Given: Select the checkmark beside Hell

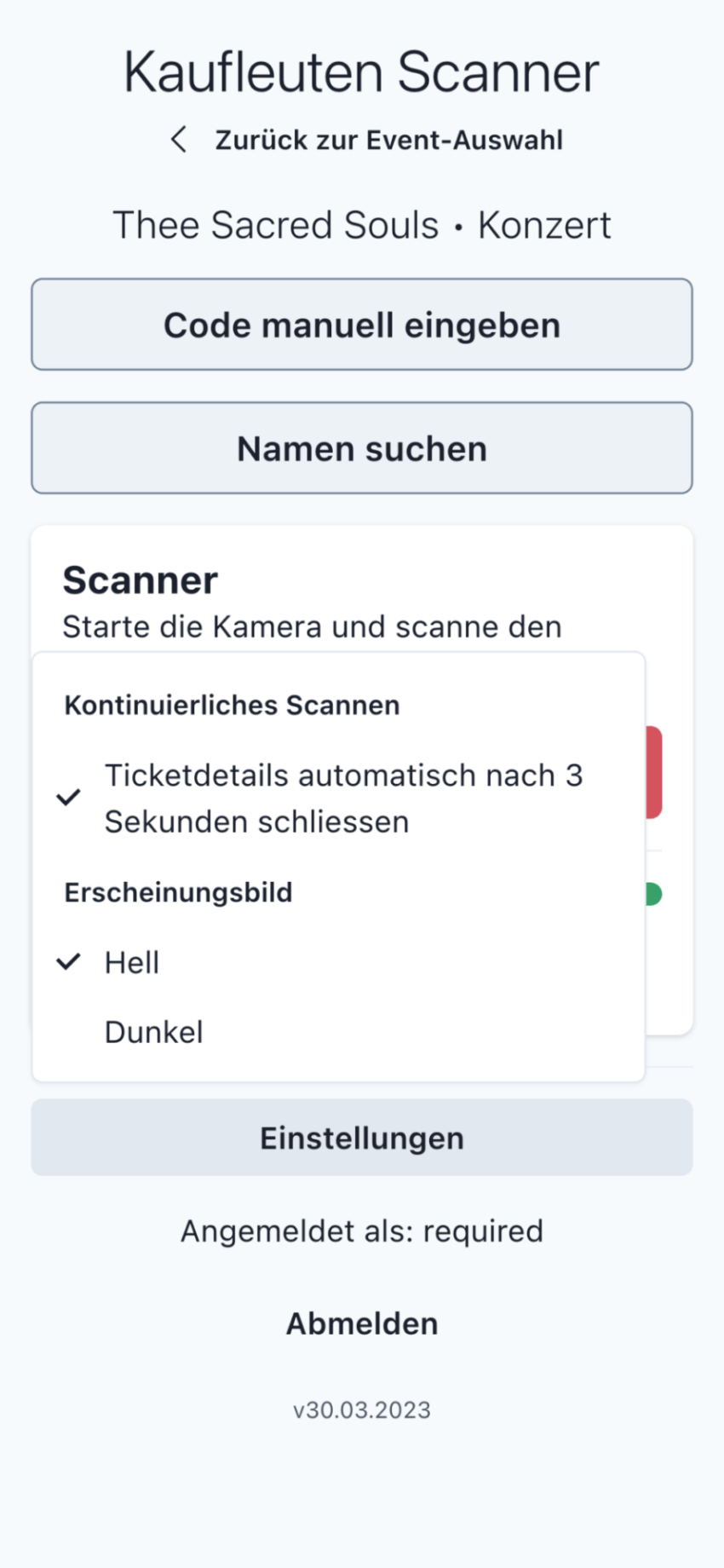Looking at the screenshot, I should pos(69,962).
